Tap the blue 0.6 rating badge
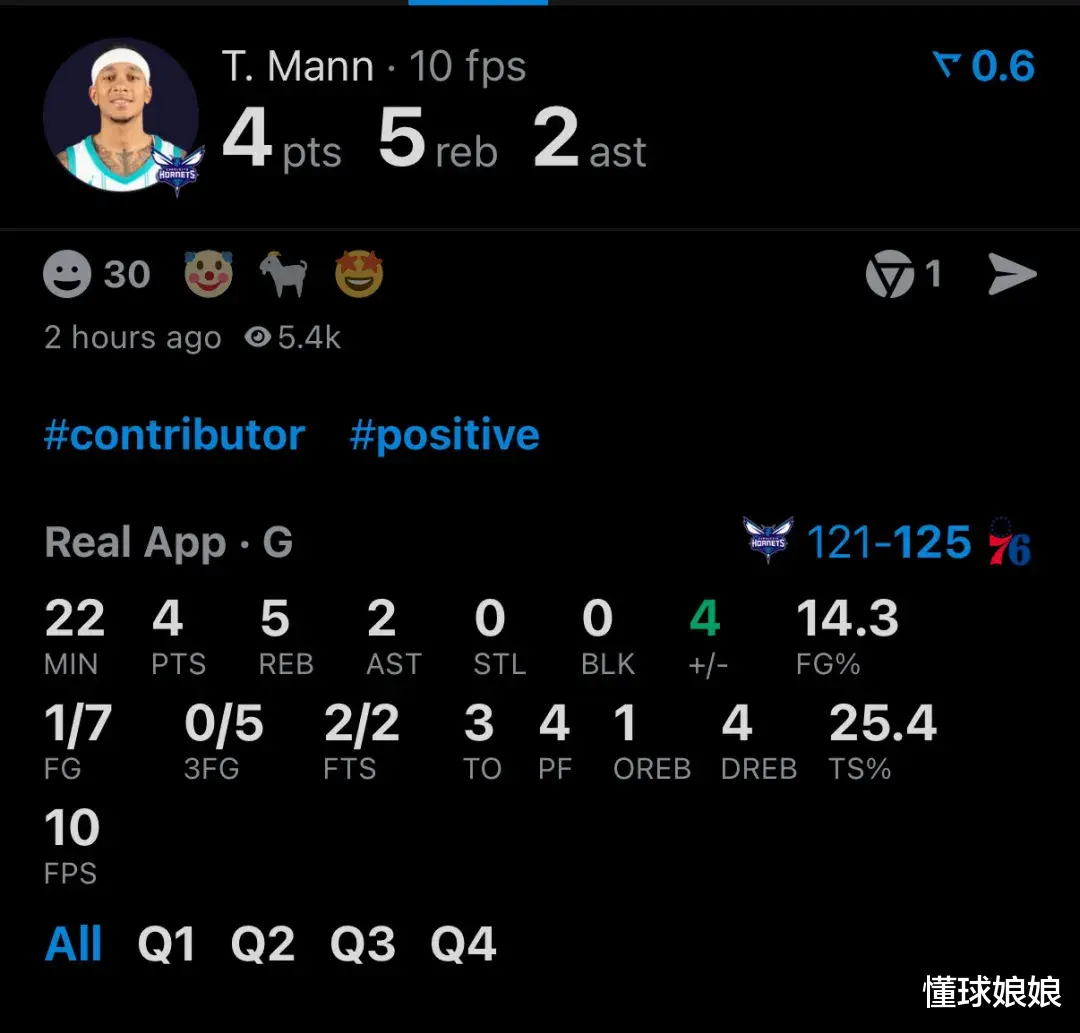This screenshot has width=1080, height=1033. coord(983,66)
